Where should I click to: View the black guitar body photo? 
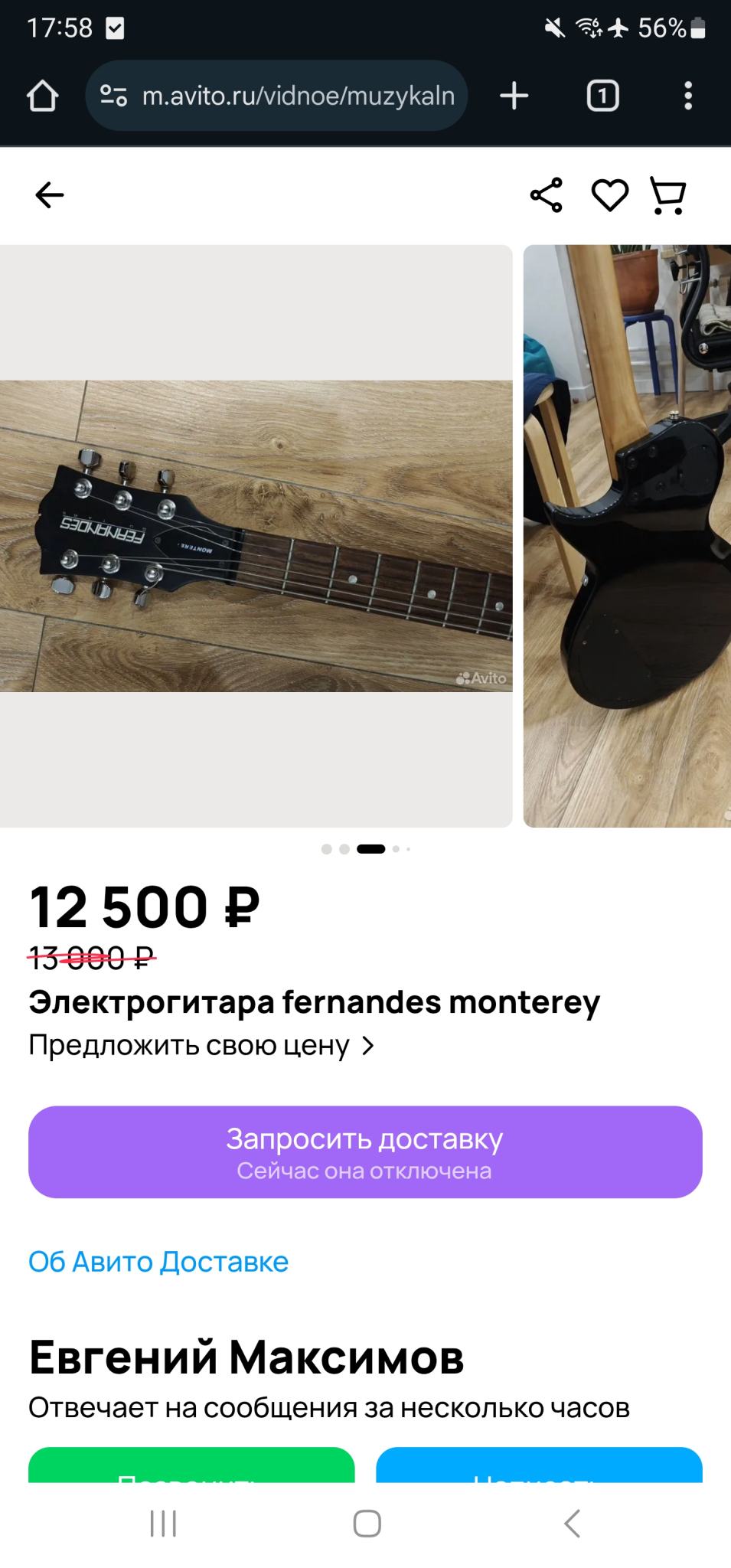(x=627, y=536)
